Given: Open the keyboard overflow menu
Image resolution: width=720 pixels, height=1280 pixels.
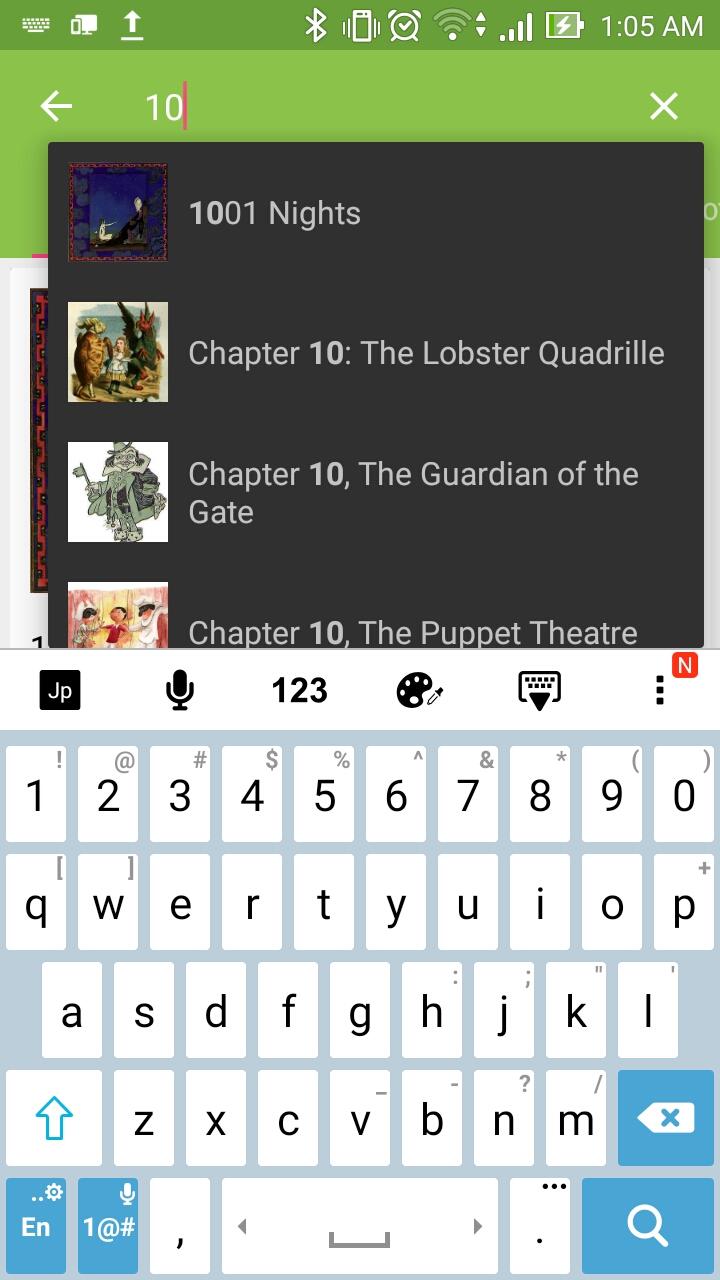Looking at the screenshot, I should pos(659,690).
